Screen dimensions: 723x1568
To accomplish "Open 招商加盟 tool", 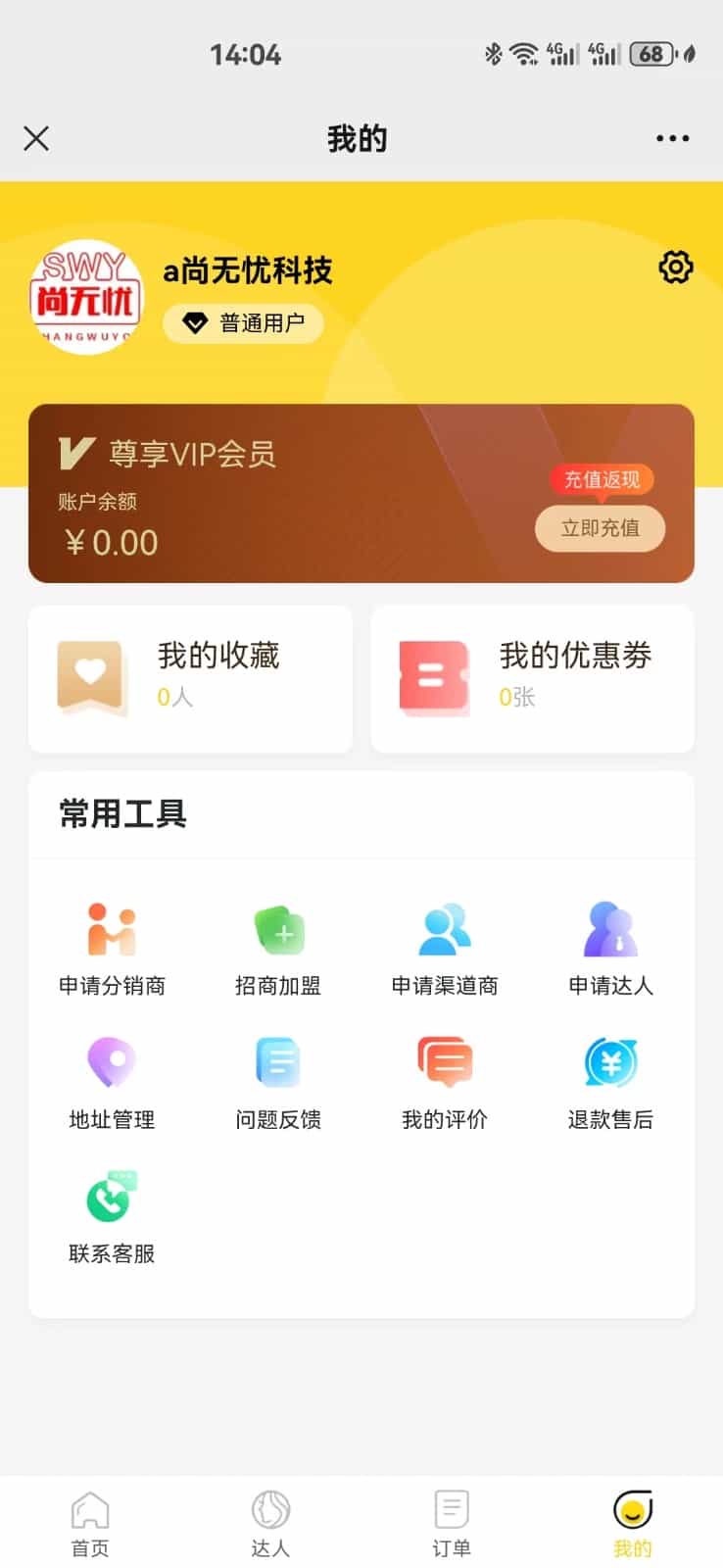I will click(278, 949).
